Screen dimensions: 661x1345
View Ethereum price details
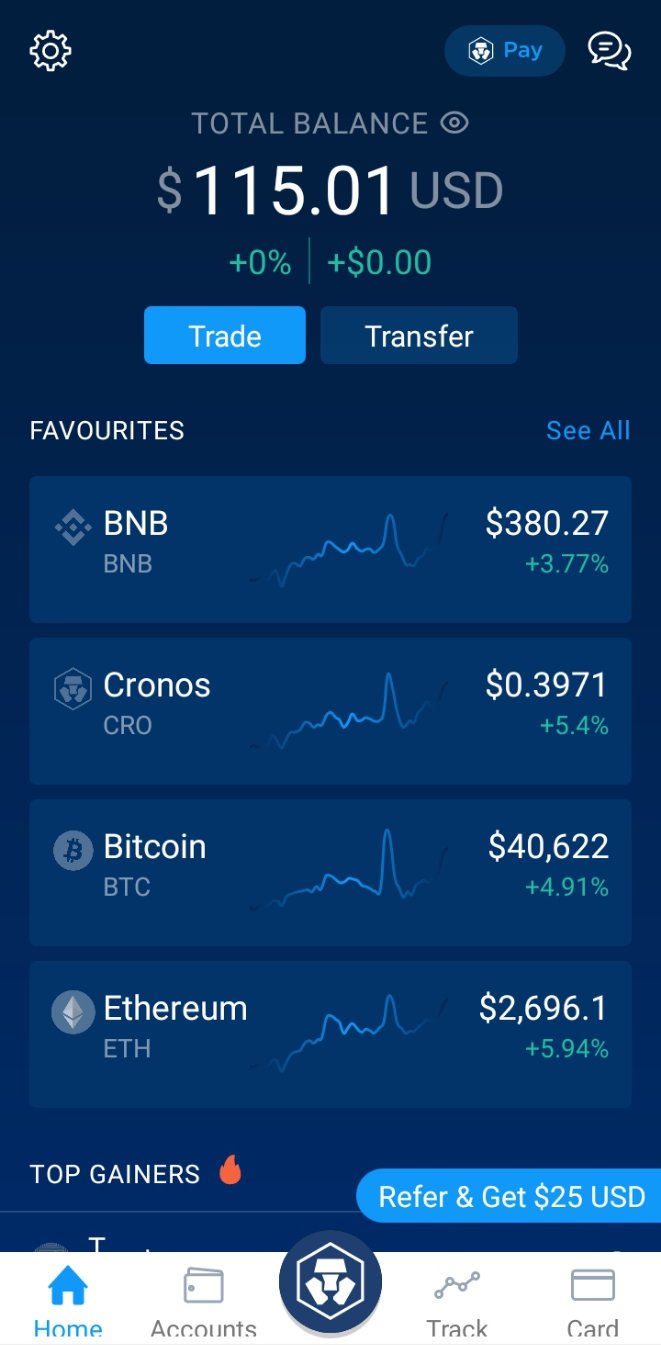pos(330,1034)
